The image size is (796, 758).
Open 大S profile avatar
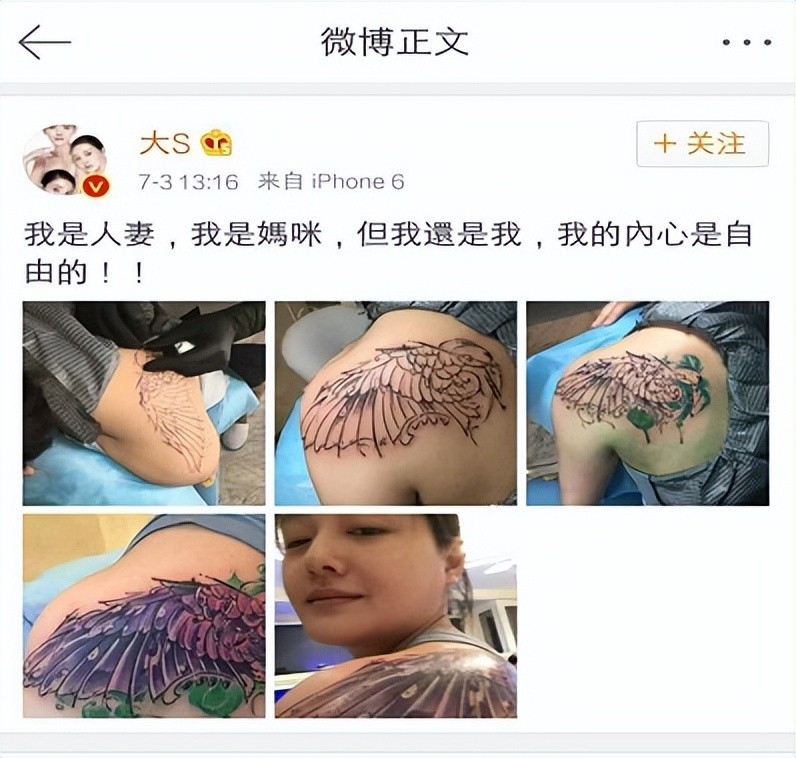(x=64, y=160)
